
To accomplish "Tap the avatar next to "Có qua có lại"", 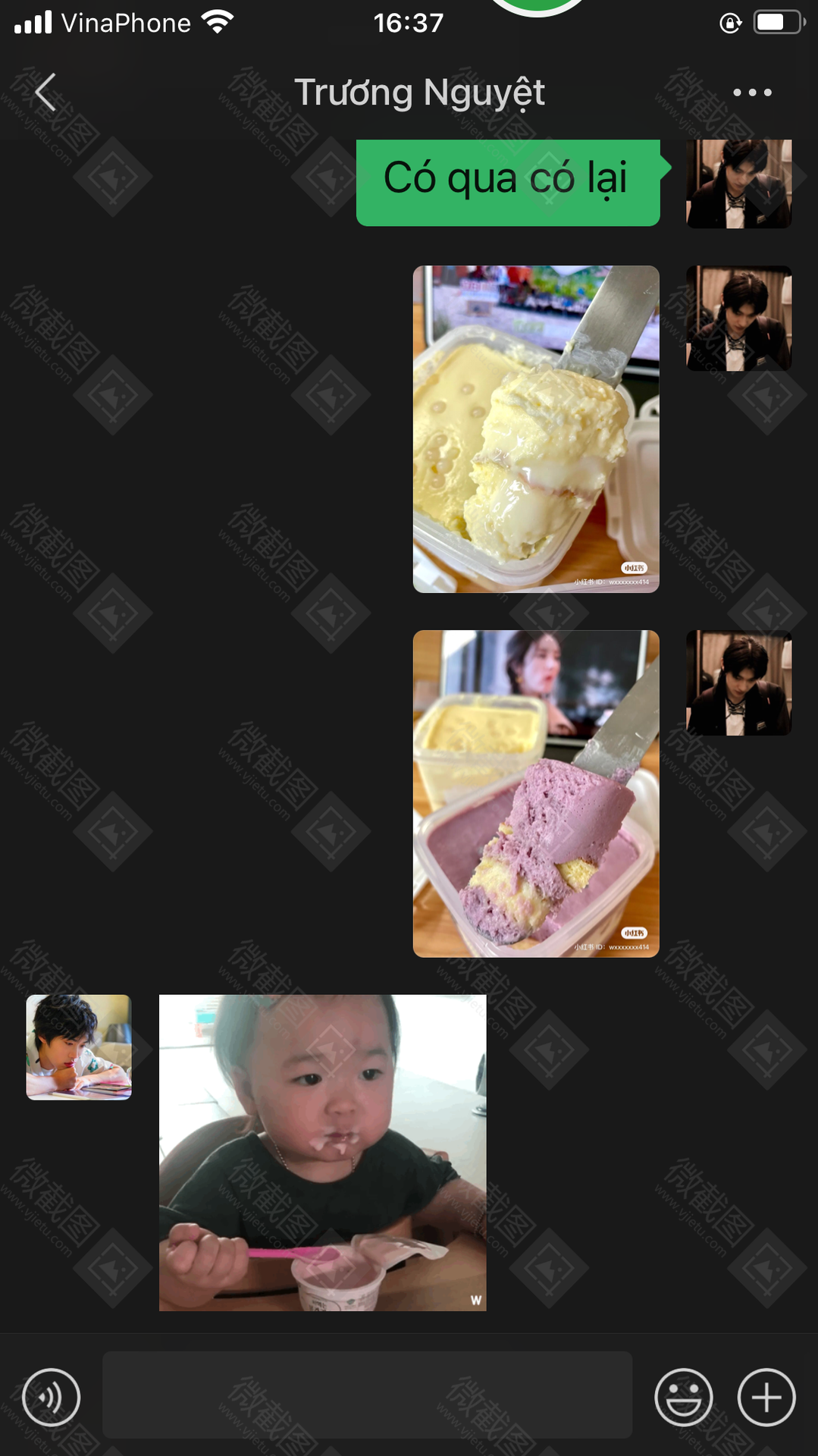I will [739, 184].
